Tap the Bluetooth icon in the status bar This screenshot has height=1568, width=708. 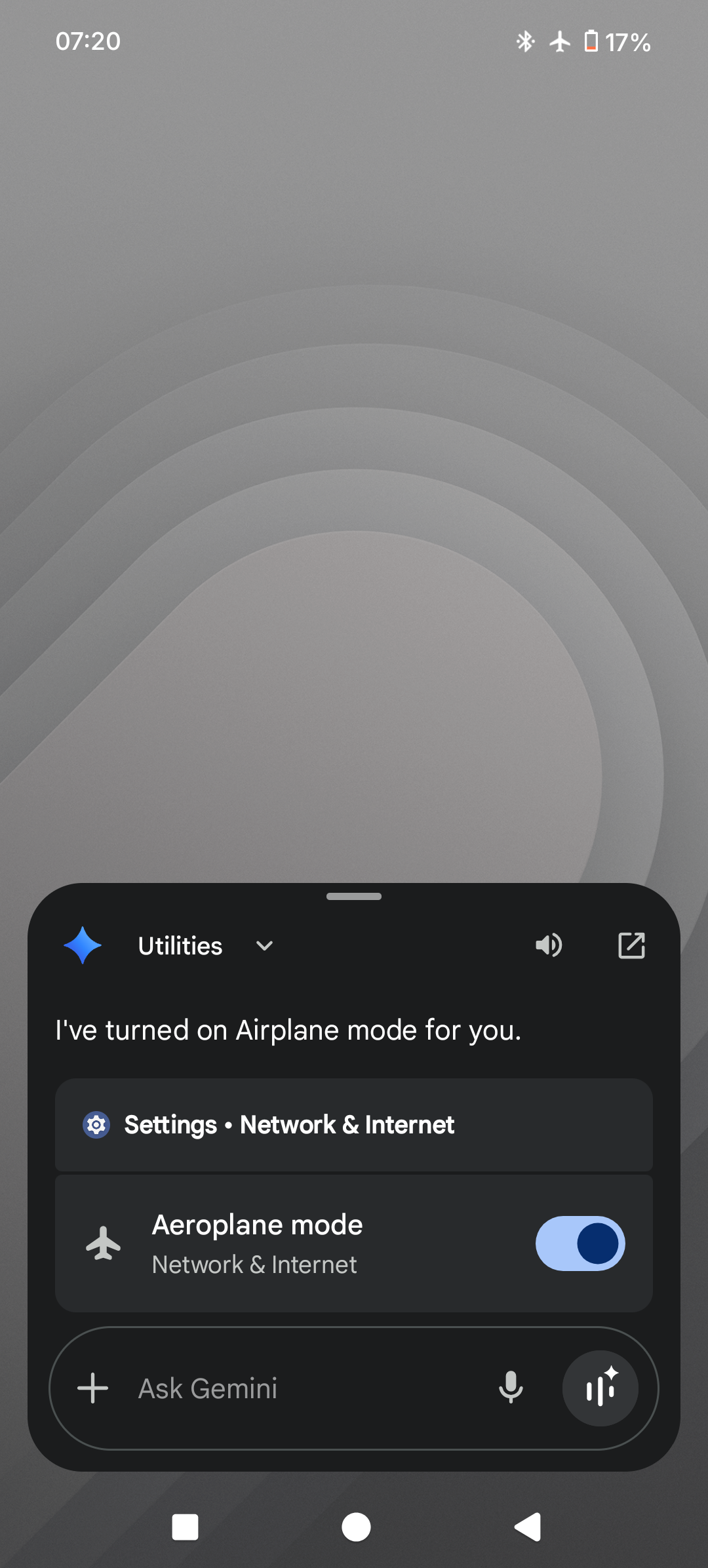click(524, 41)
